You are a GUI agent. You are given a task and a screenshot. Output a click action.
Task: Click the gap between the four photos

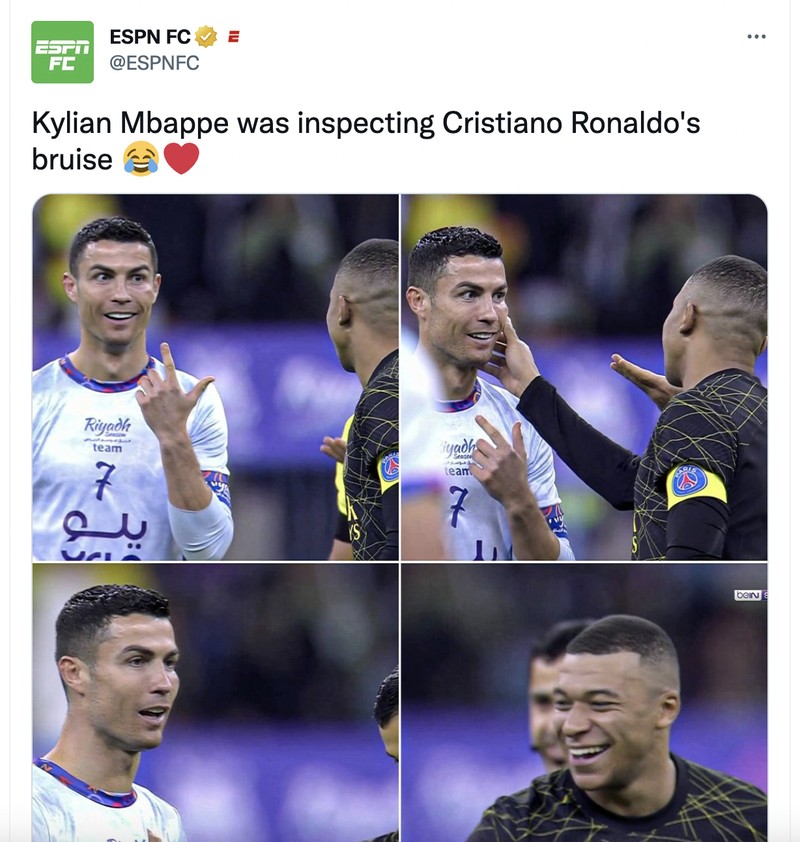399,560
